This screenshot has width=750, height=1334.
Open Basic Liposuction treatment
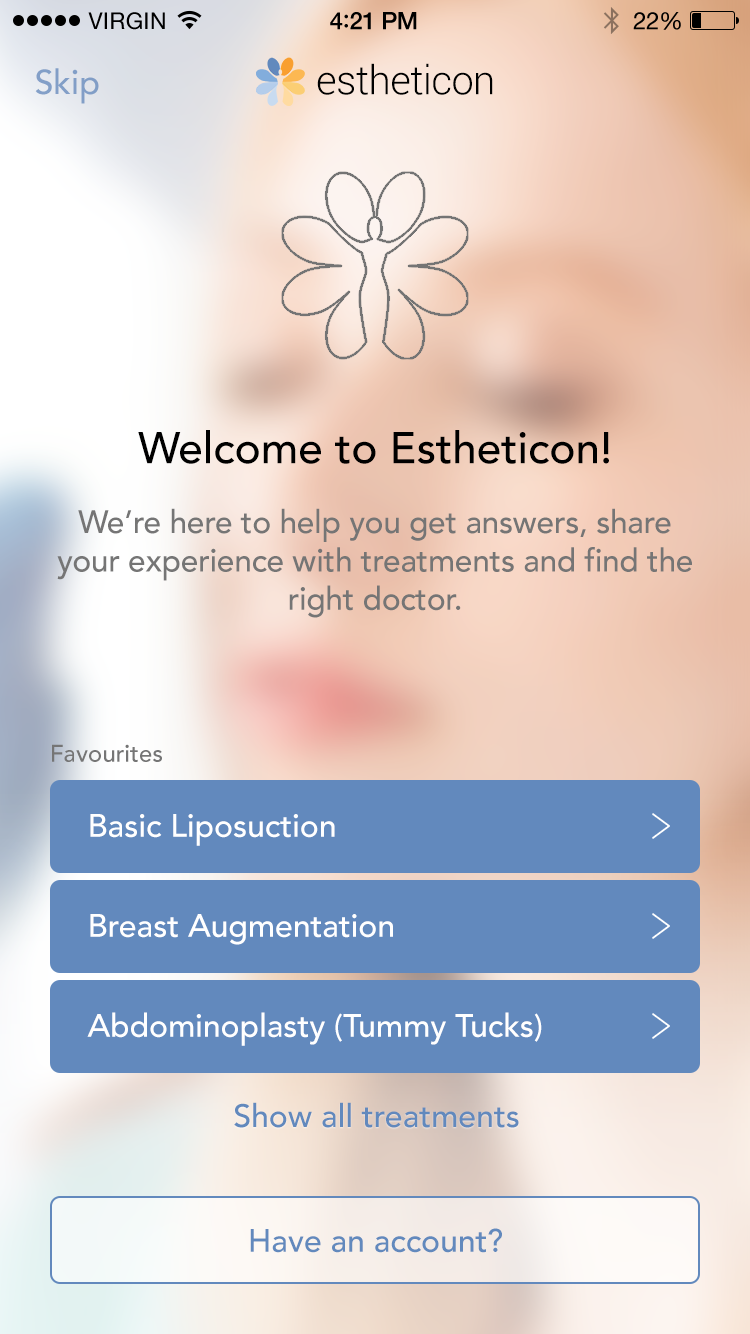[375, 826]
